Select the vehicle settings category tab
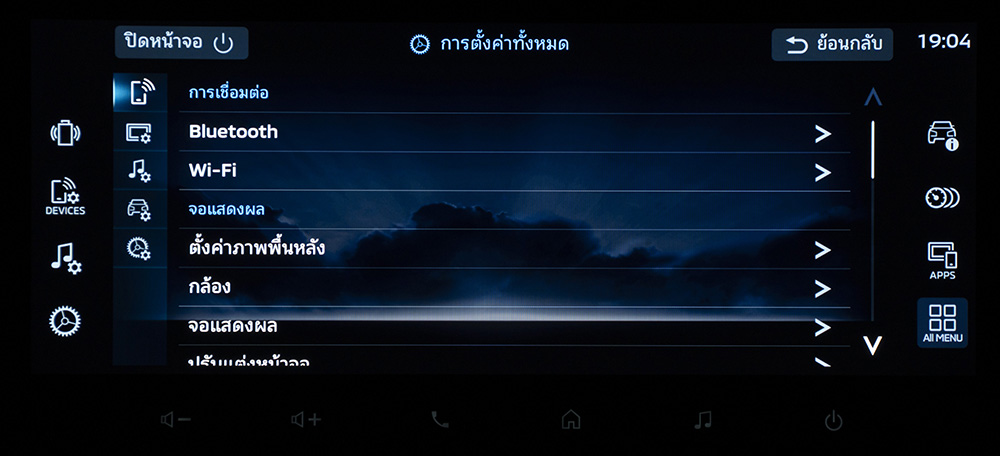This screenshot has height=456, width=1000. coord(139,209)
